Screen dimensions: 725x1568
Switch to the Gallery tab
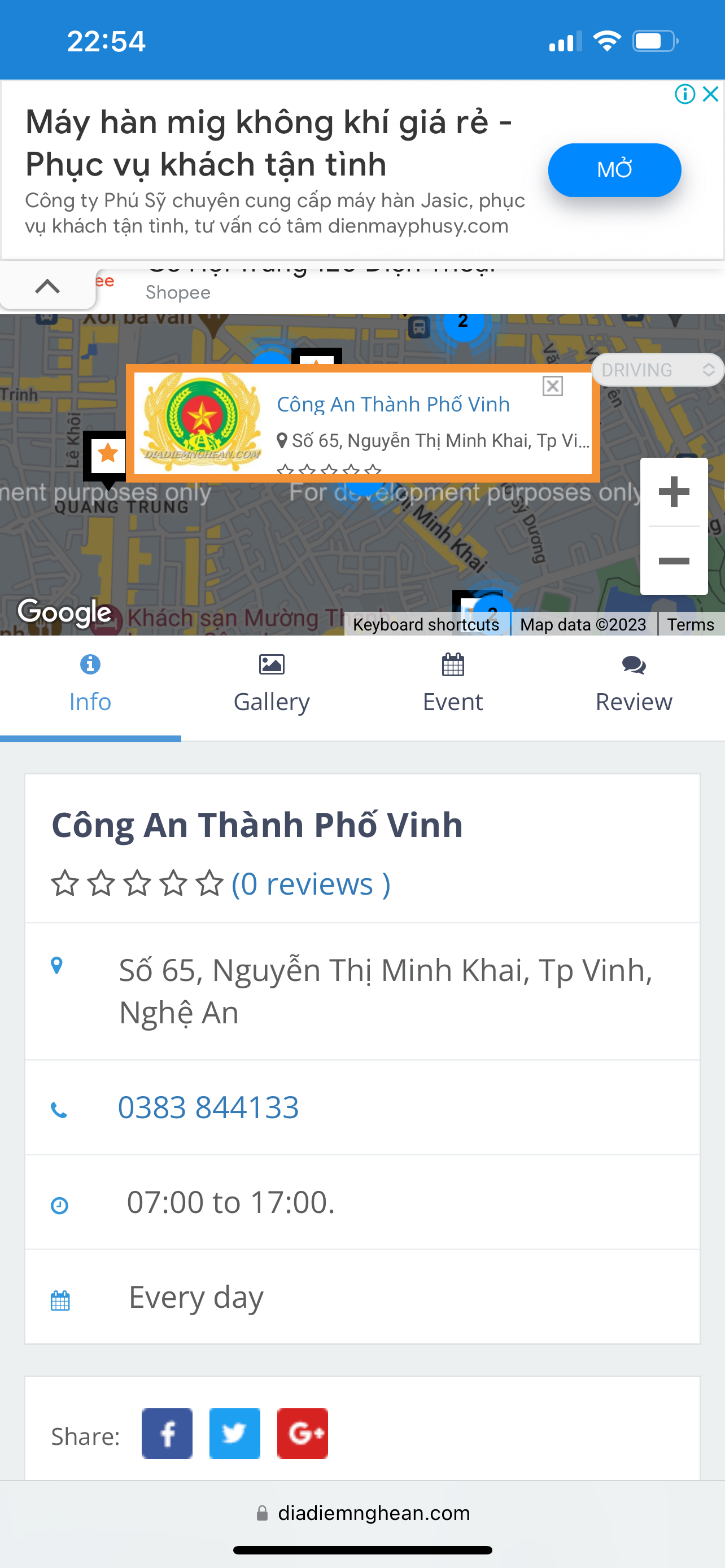[x=272, y=685]
